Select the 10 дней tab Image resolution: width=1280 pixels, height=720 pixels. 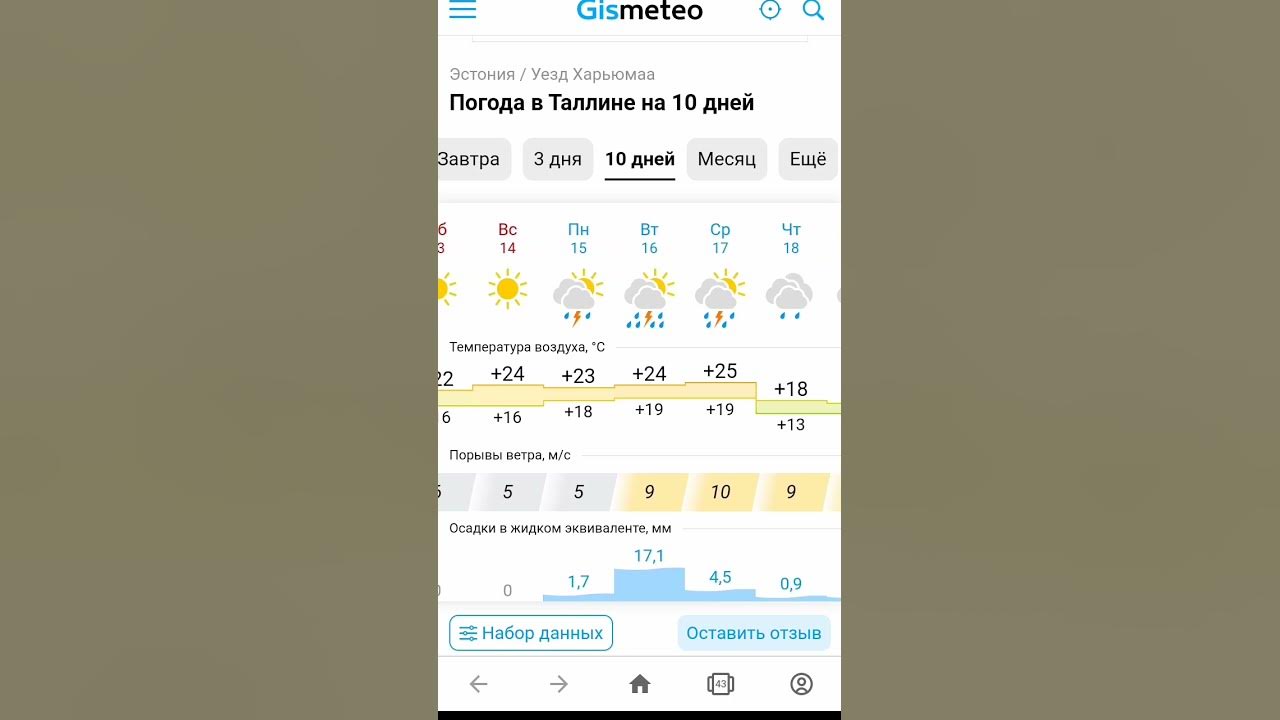(640, 159)
